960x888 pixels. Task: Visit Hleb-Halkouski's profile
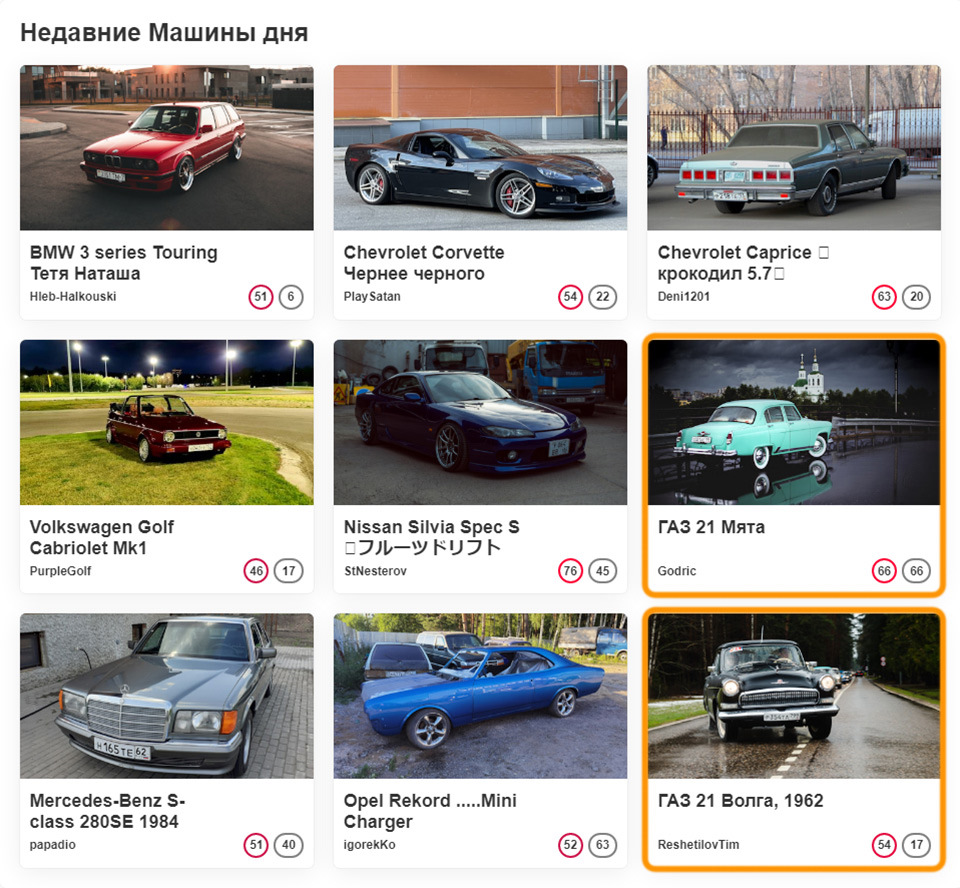[73, 297]
